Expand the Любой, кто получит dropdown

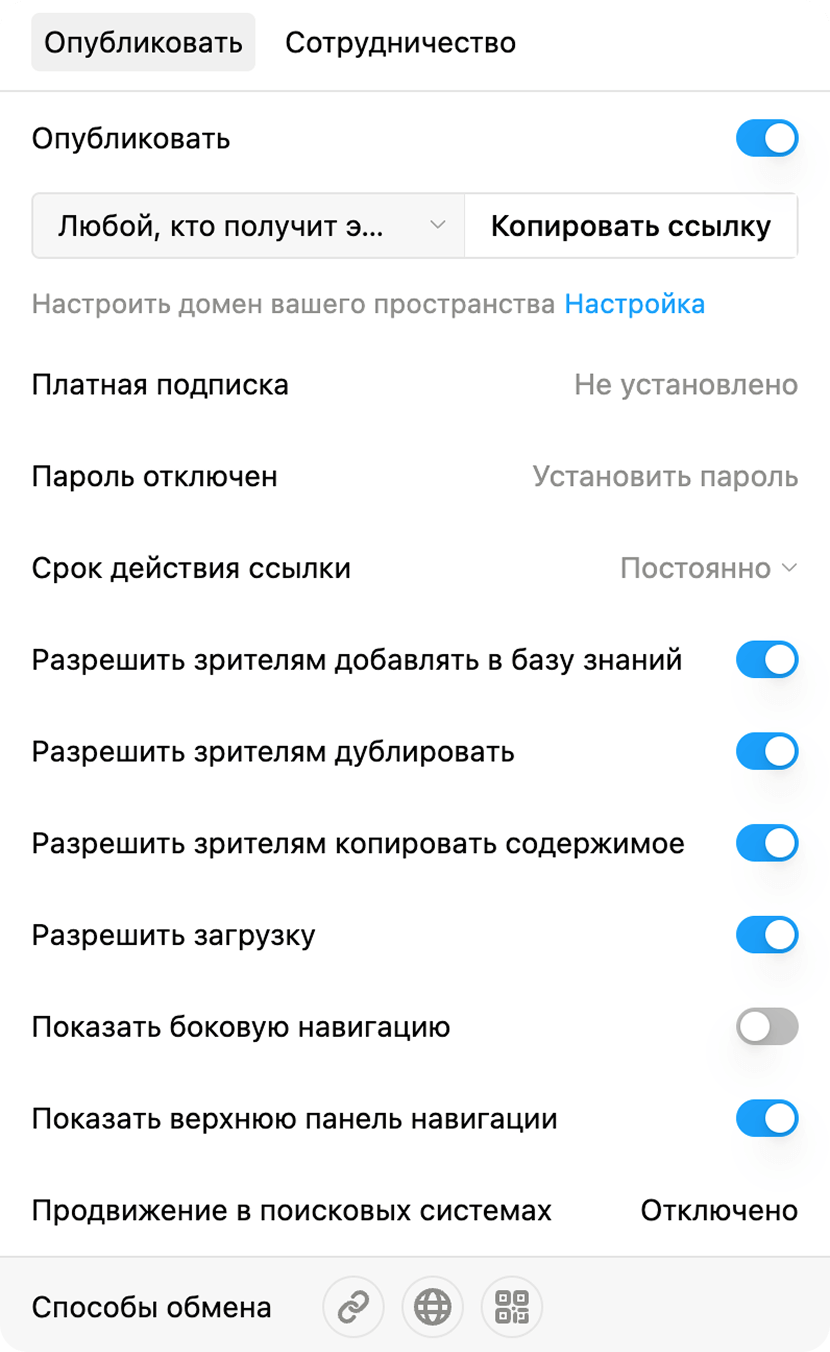click(x=248, y=226)
